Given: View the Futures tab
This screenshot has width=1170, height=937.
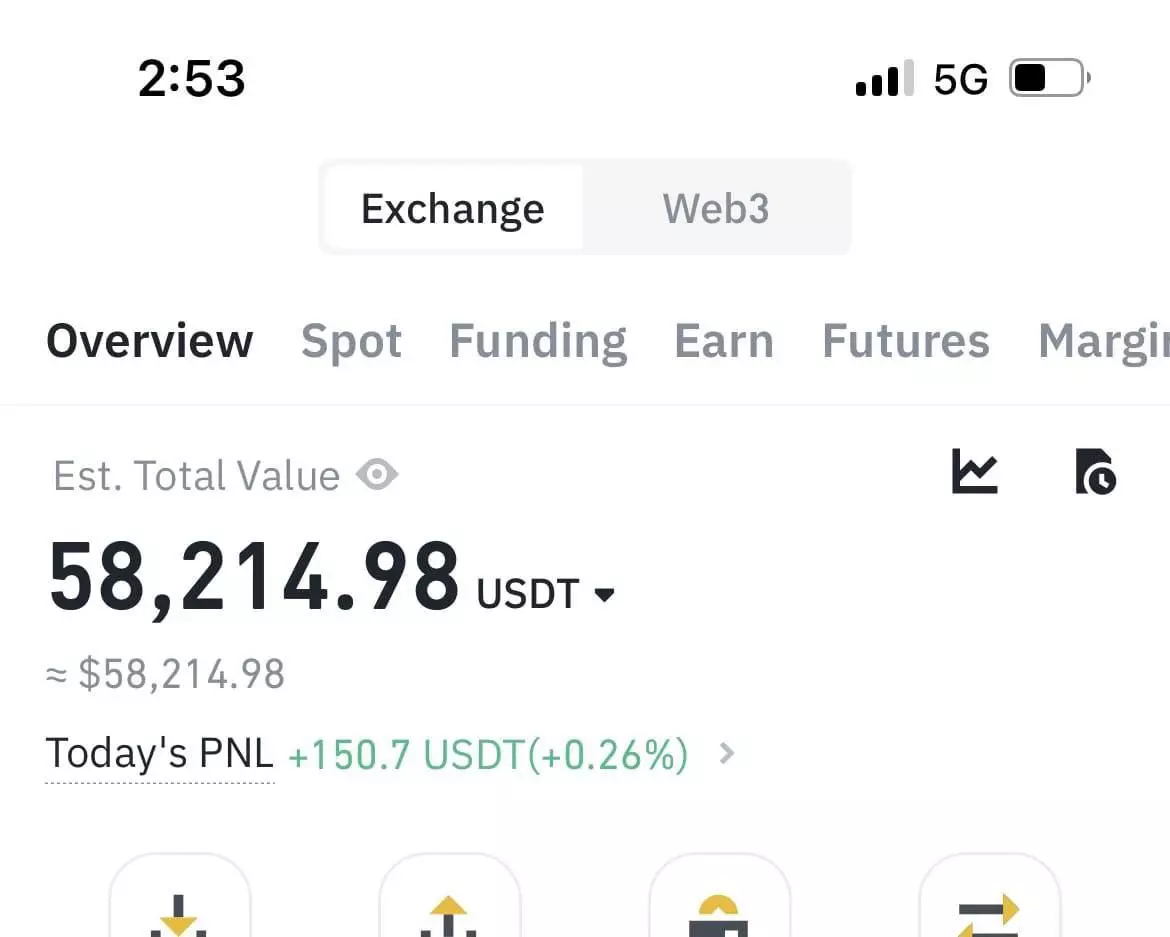Looking at the screenshot, I should click(x=905, y=341).
